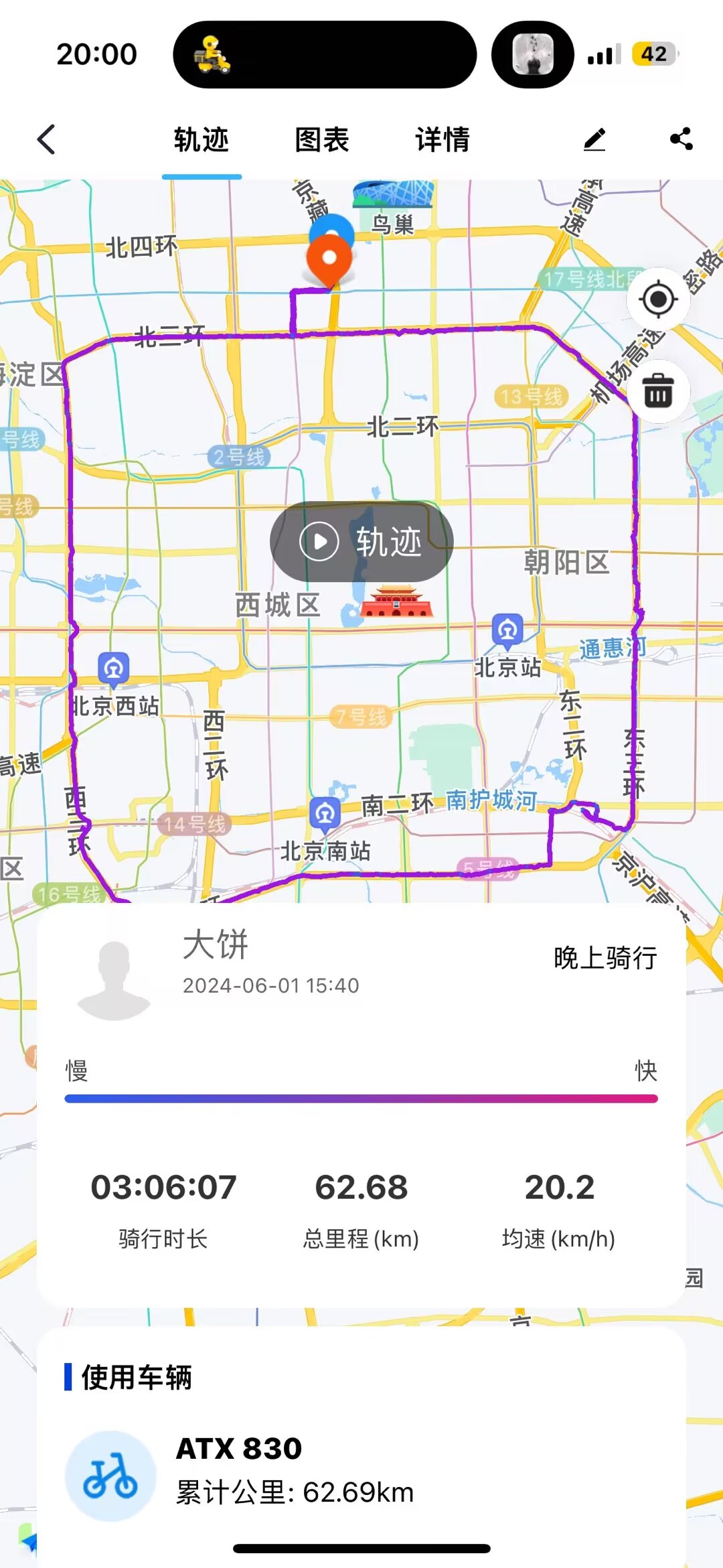Go back using the top-left arrow

point(46,139)
